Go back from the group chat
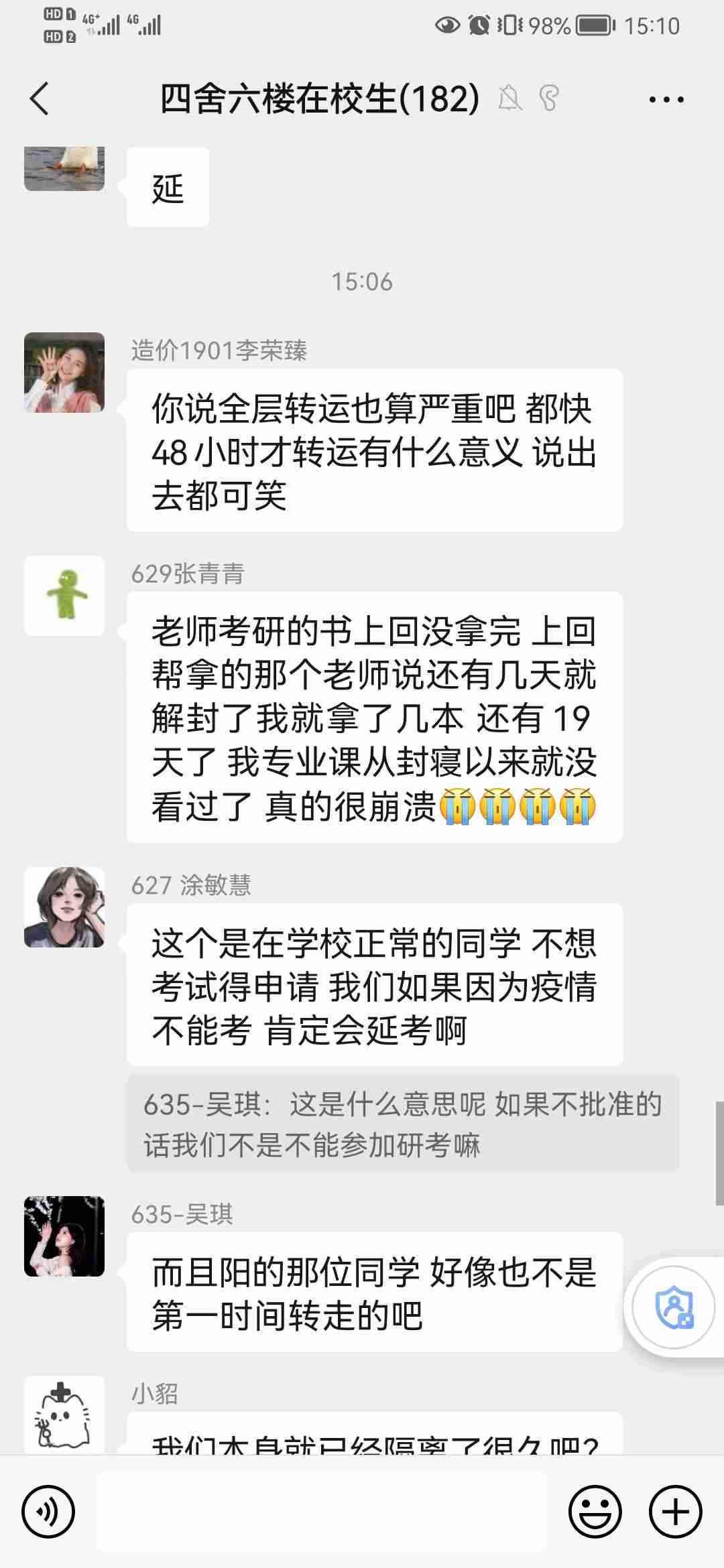The height and width of the screenshot is (1568, 724). click(x=40, y=99)
